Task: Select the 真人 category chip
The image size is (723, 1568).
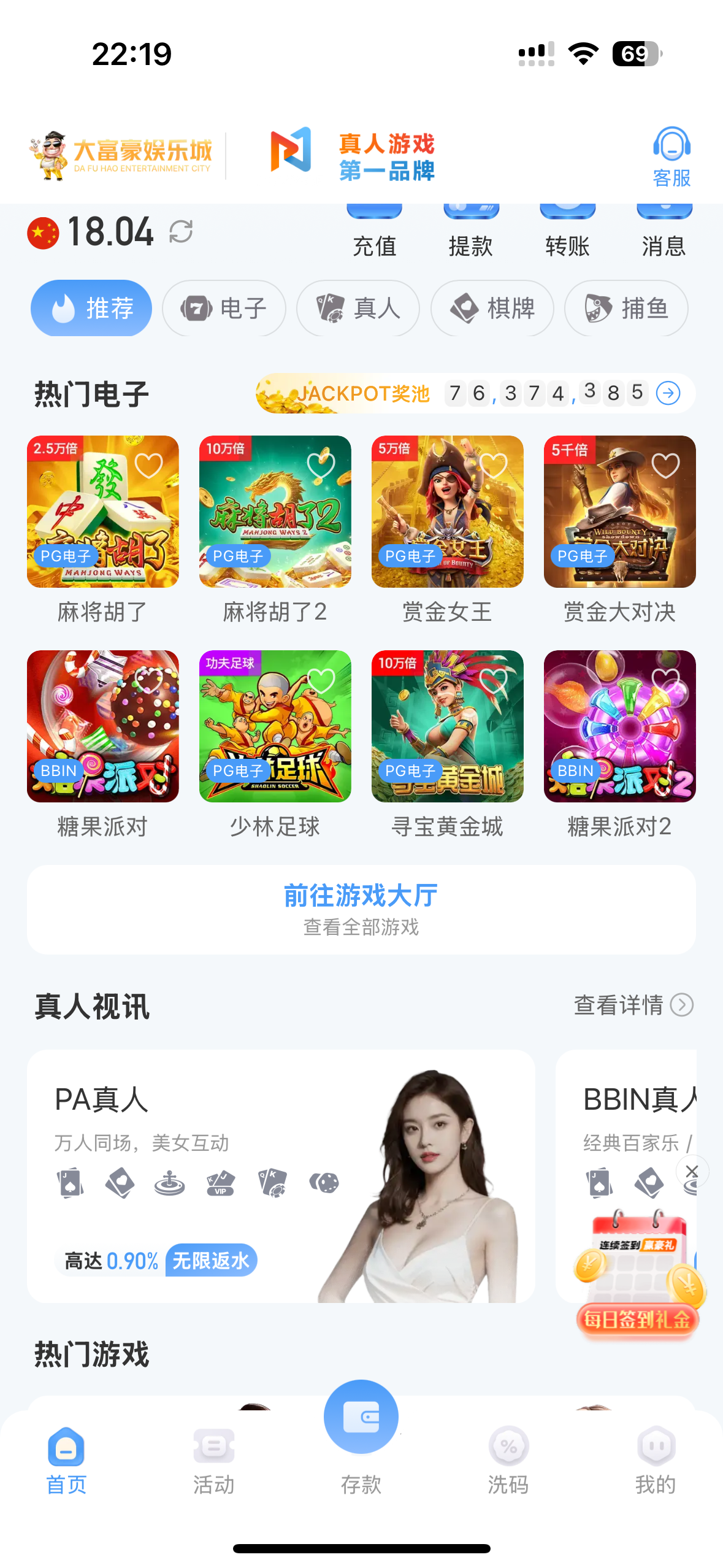Action: pos(358,308)
